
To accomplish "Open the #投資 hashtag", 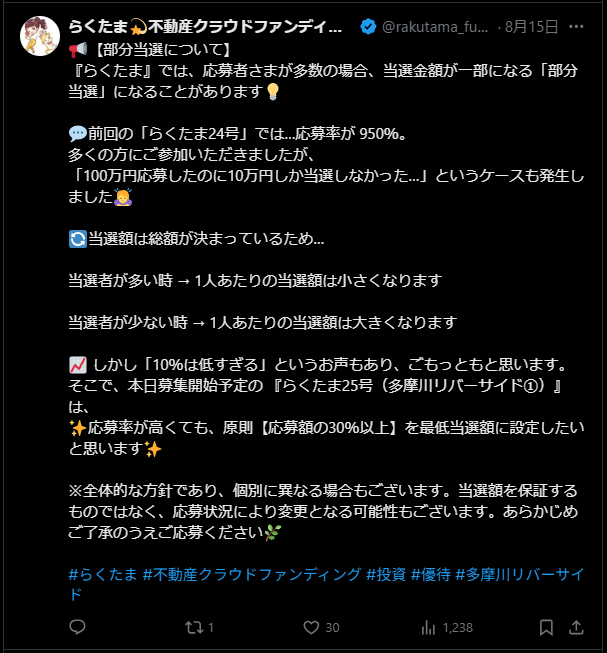I will click(385, 574).
